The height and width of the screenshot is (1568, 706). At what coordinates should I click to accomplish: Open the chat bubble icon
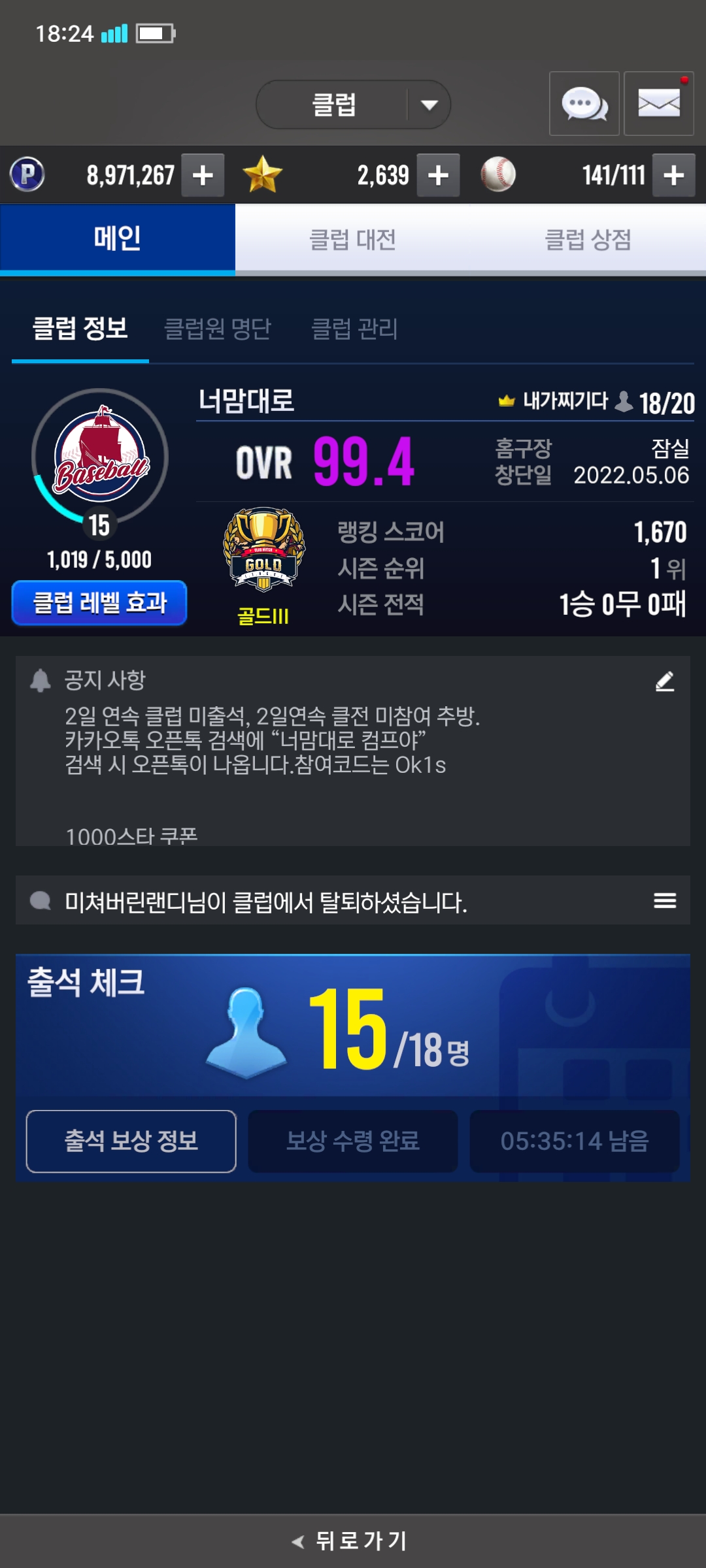click(584, 104)
